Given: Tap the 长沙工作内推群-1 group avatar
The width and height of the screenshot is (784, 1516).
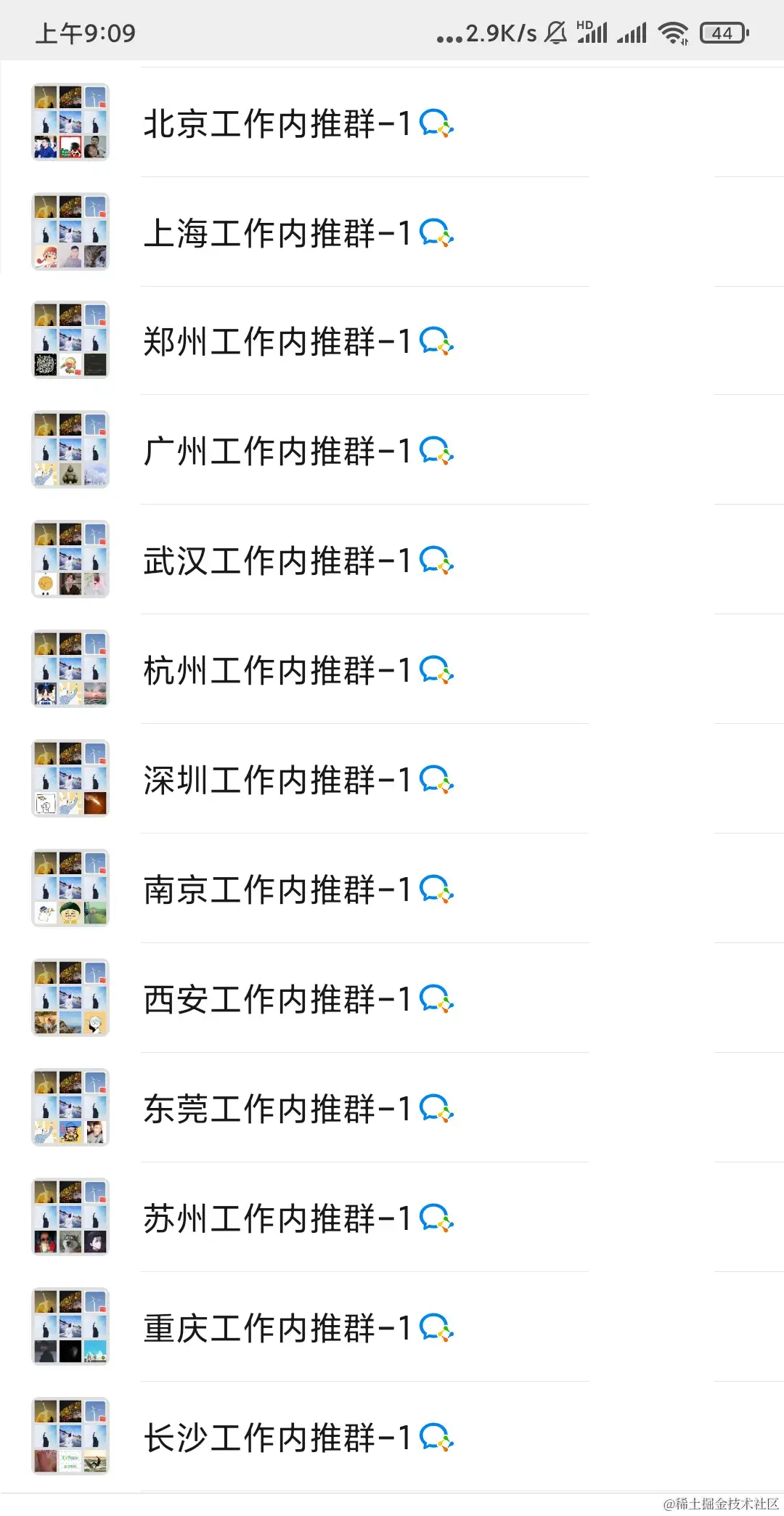Looking at the screenshot, I should click(70, 1436).
